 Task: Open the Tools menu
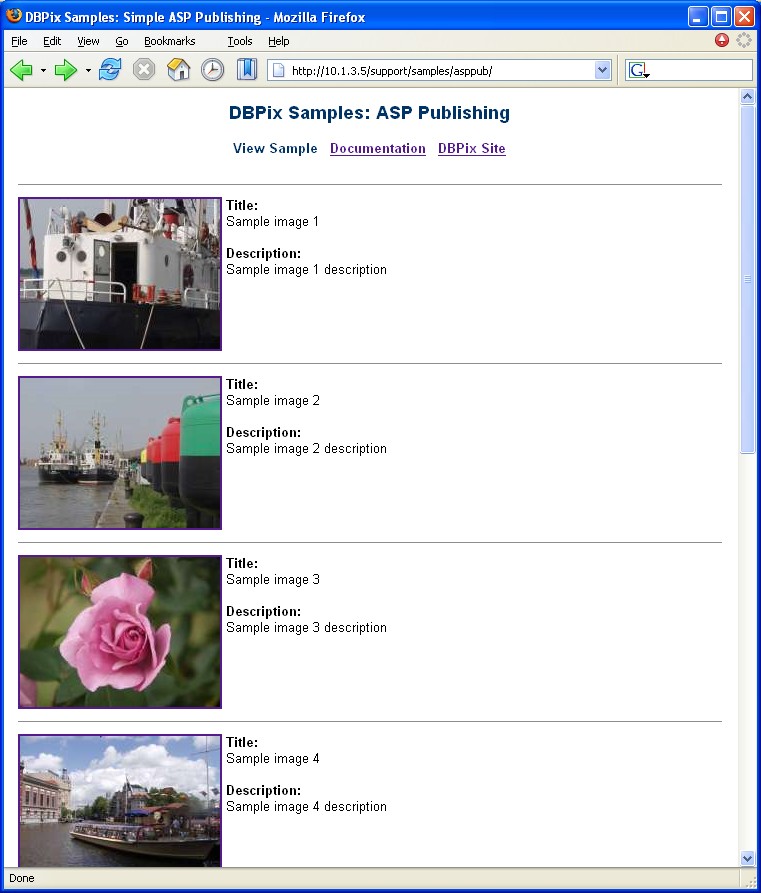click(x=239, y=41)
